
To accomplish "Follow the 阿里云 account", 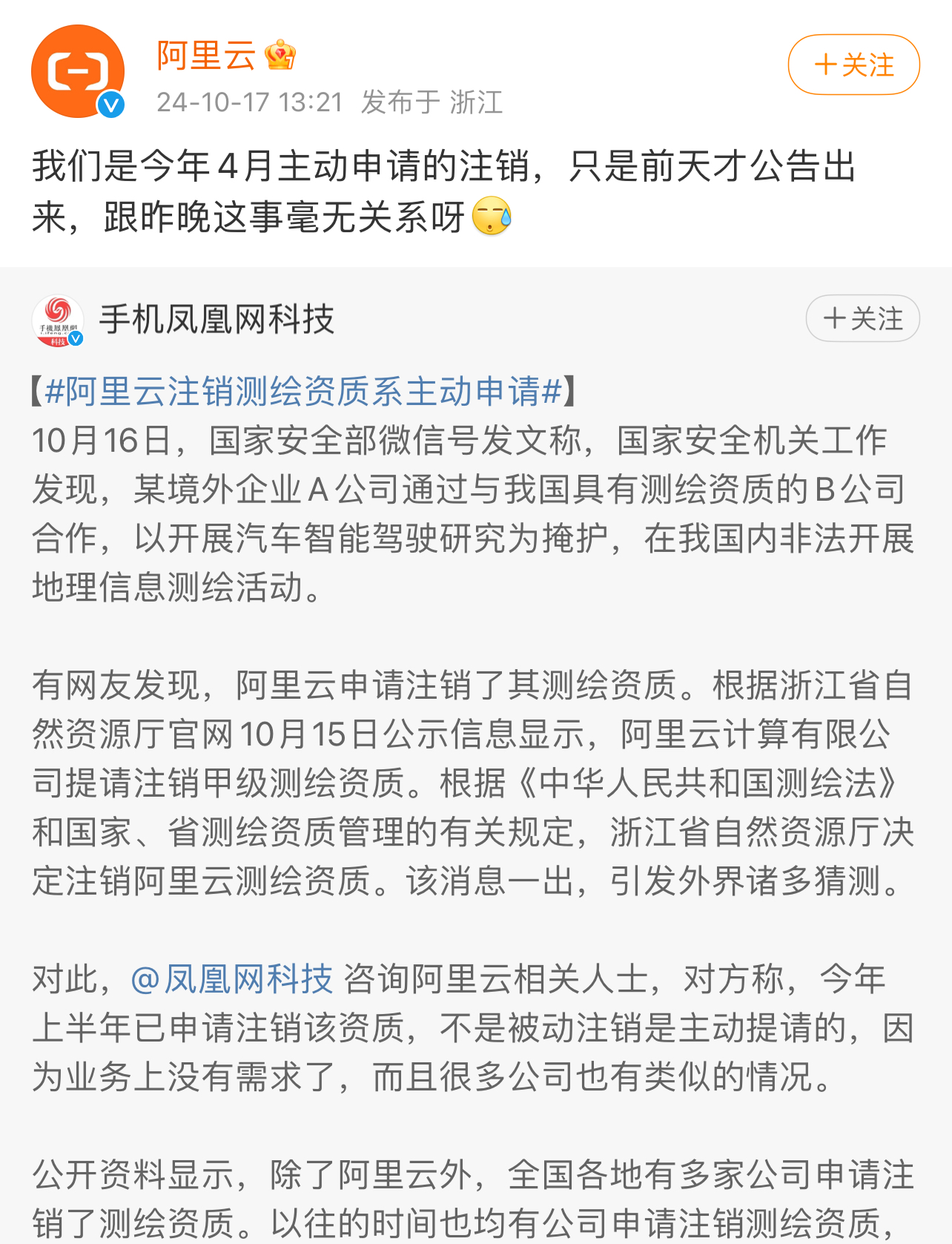I will [853, 65].
